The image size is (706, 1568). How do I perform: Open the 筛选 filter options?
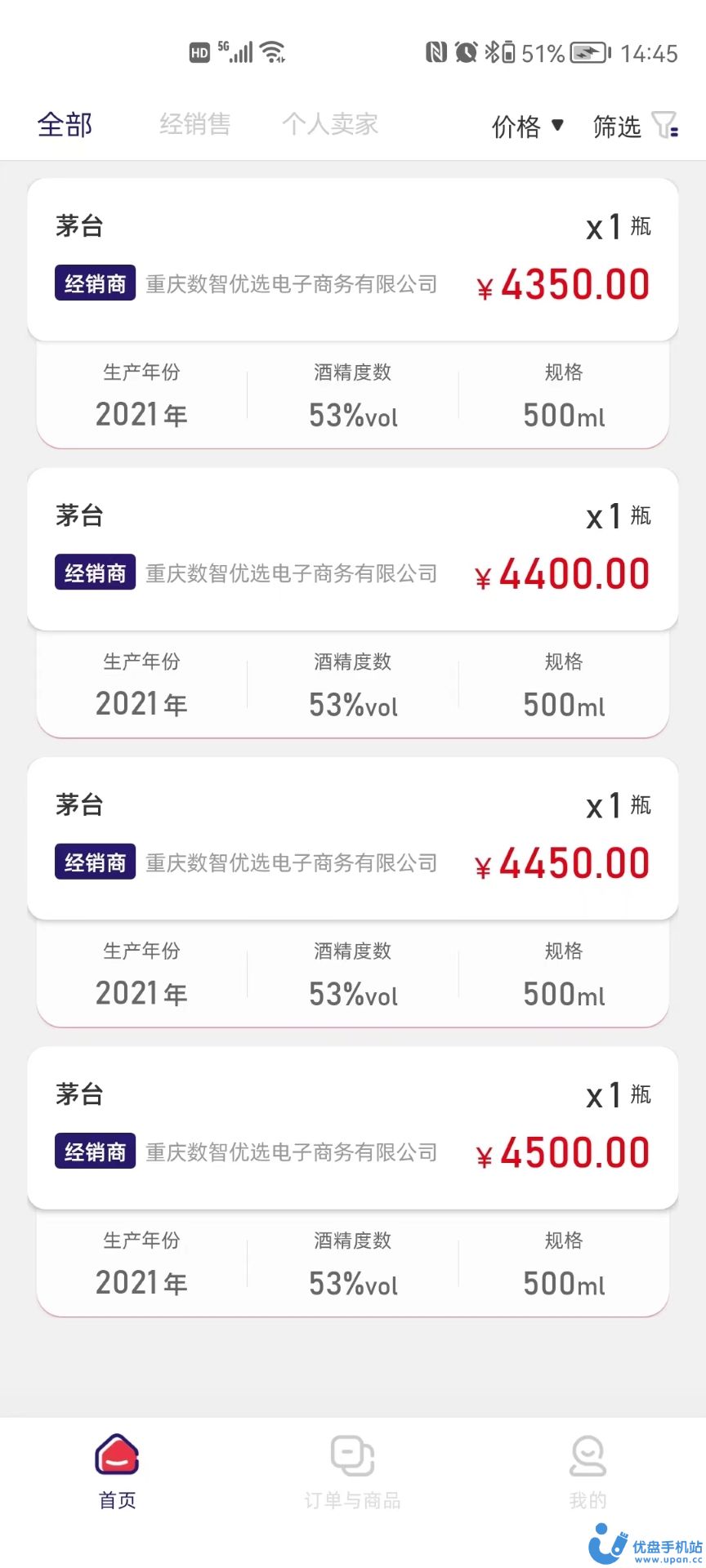tap(635, 127)
